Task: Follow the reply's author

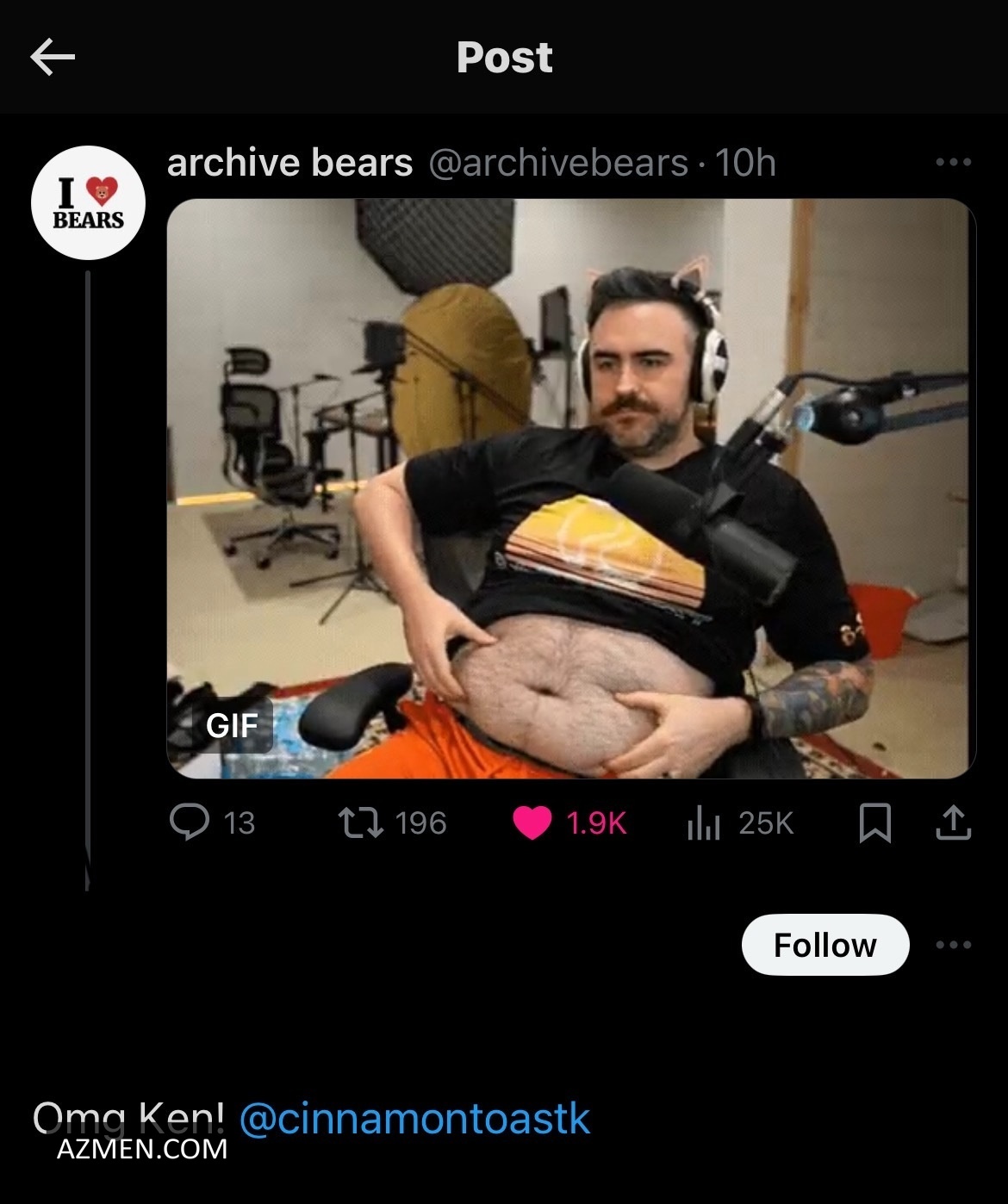Action: [824, 945]
